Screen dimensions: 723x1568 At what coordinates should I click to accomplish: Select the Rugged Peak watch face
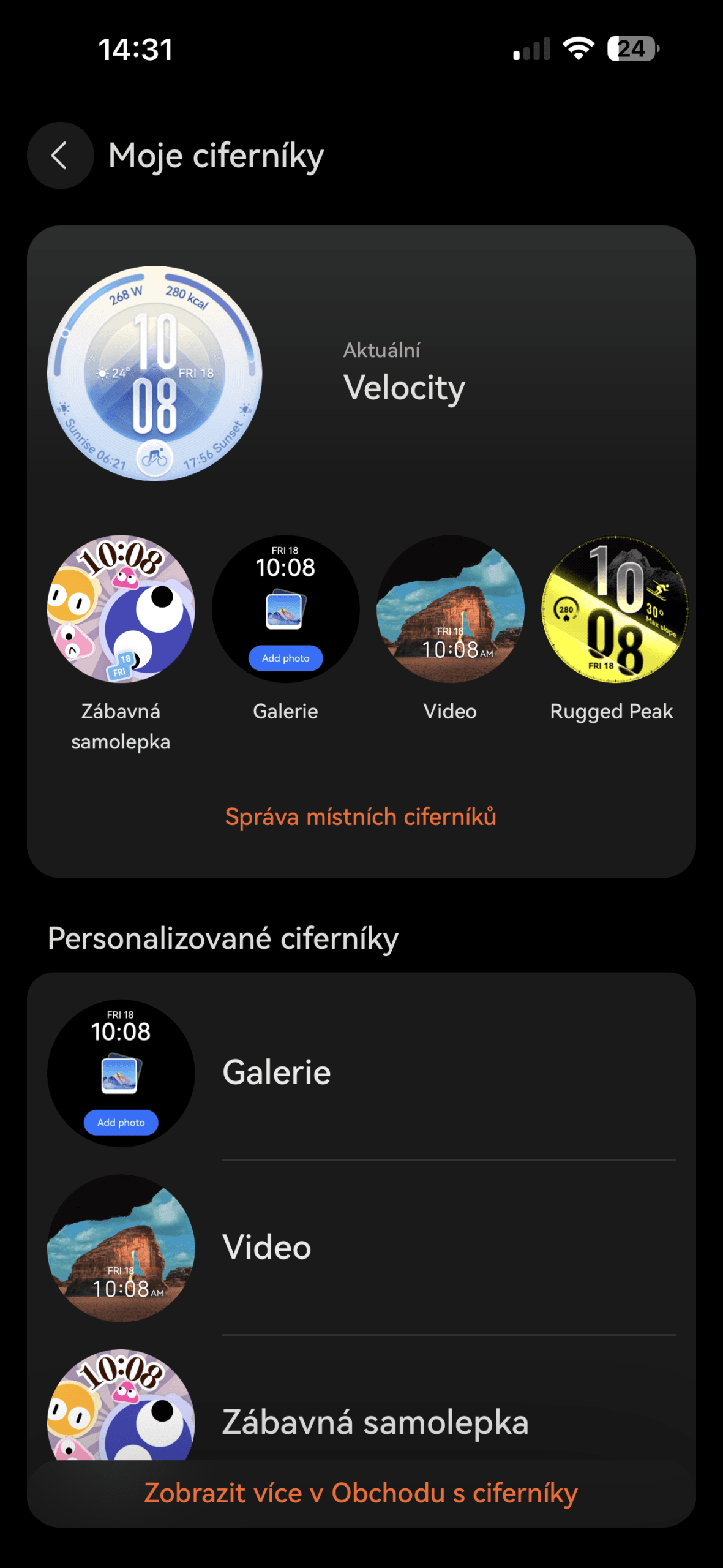pos(615,609)
